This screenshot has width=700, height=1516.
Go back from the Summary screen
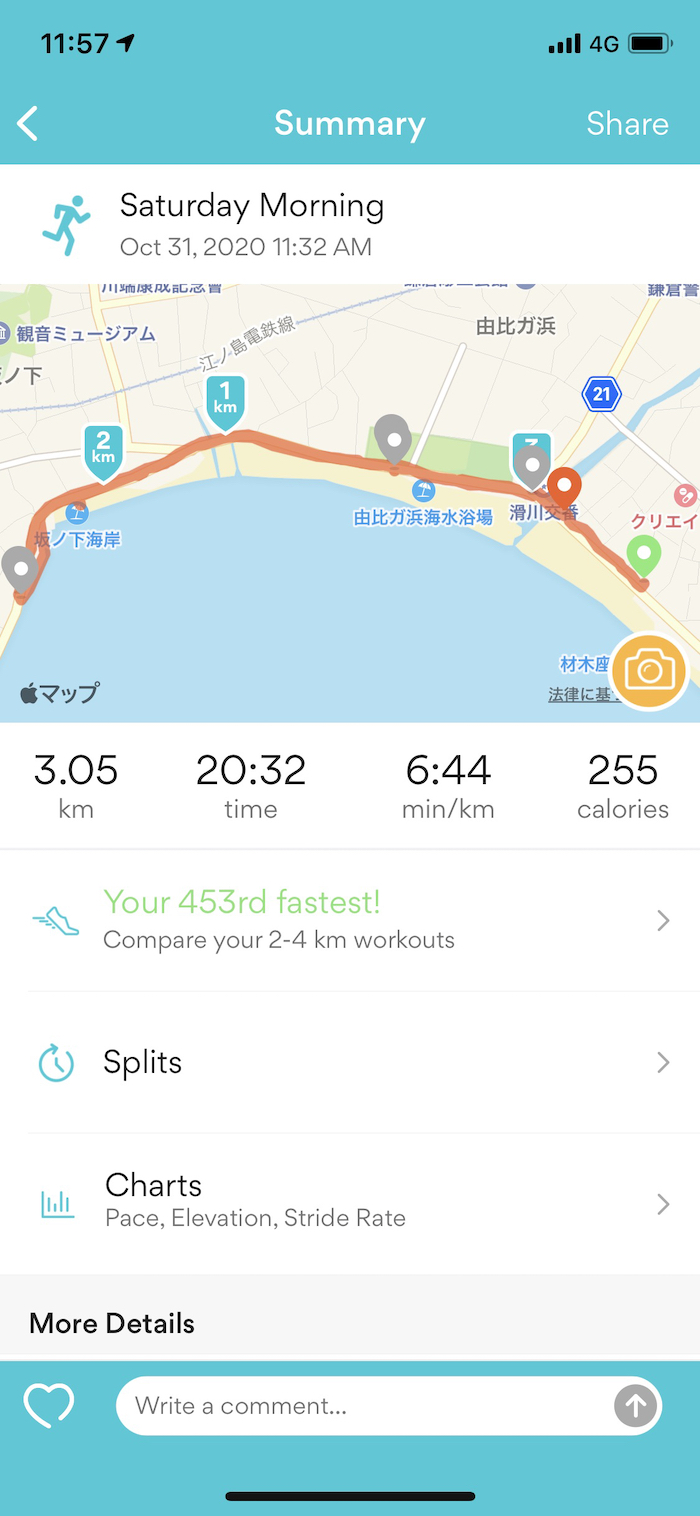28,124
